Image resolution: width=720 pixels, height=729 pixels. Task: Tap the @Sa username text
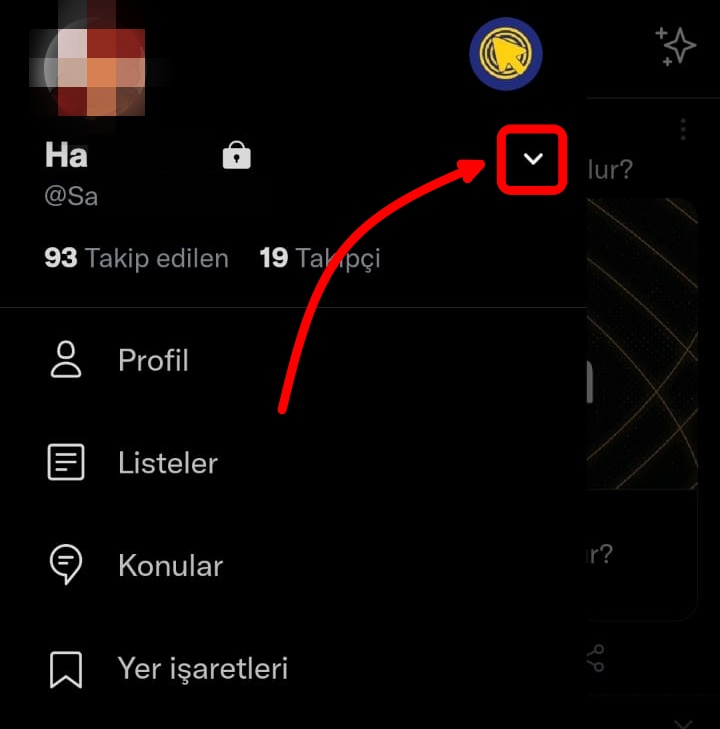tap(70, 196)
